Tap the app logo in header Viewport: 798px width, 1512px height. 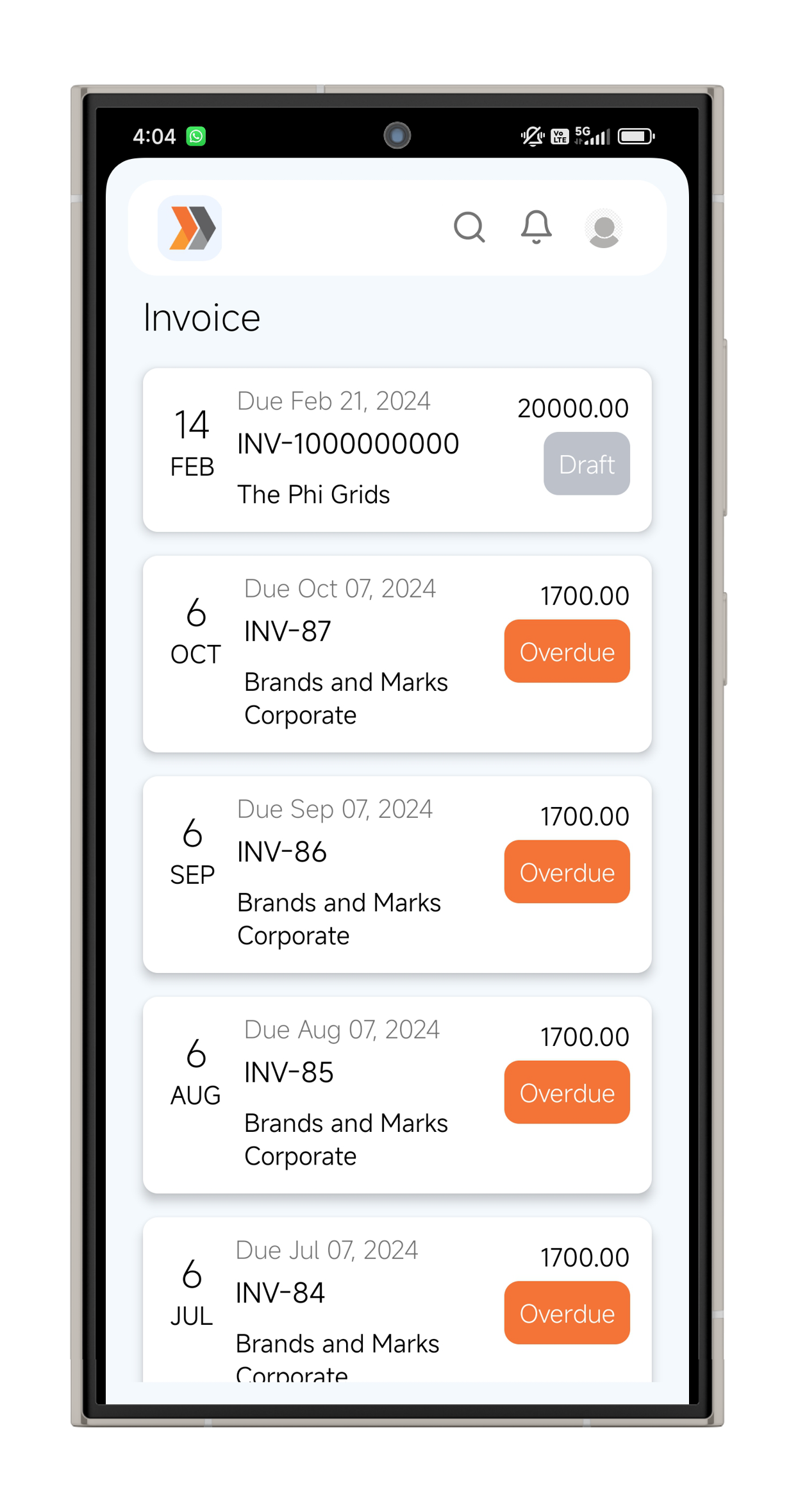coord(190,228)
